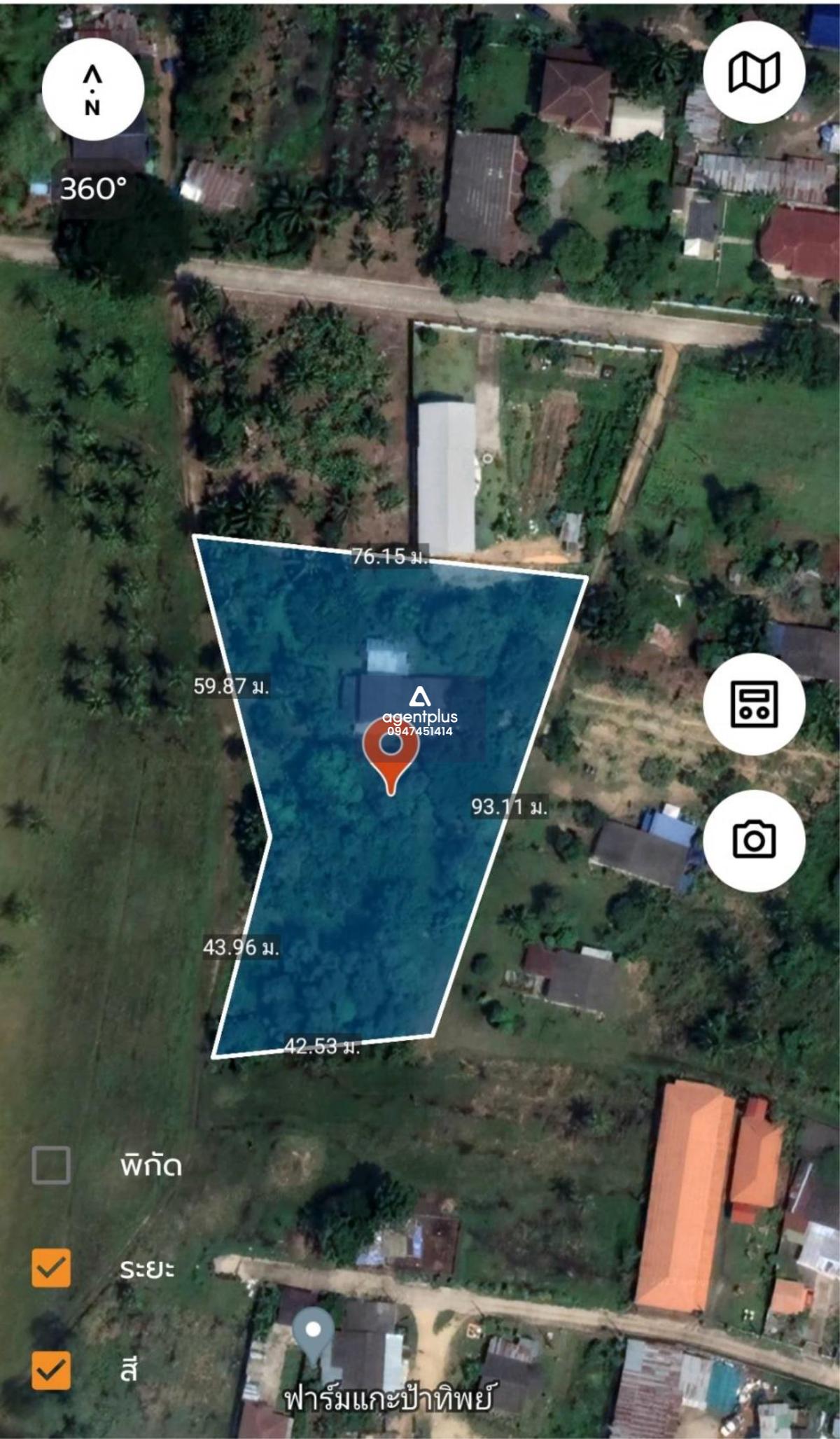Enable the พิกัด coordinates checkbox

pyautogui.click(x=51, y=1166)
